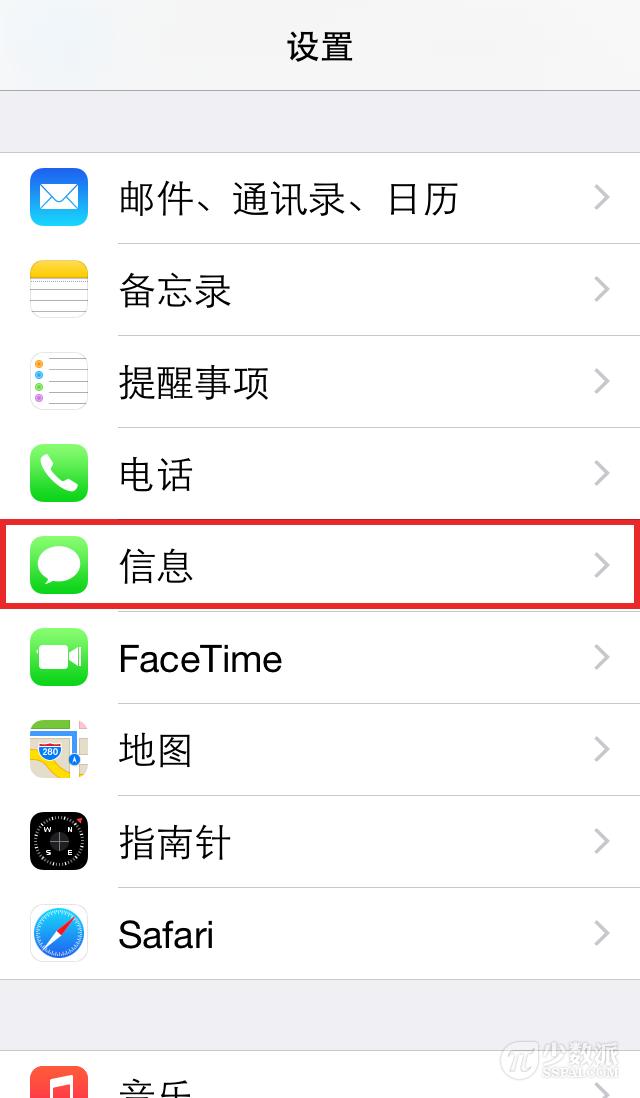Open 音乐 settings row
Image resolution: width=640 pixels, height=1098 pixels.
(x=320, y=1080)
